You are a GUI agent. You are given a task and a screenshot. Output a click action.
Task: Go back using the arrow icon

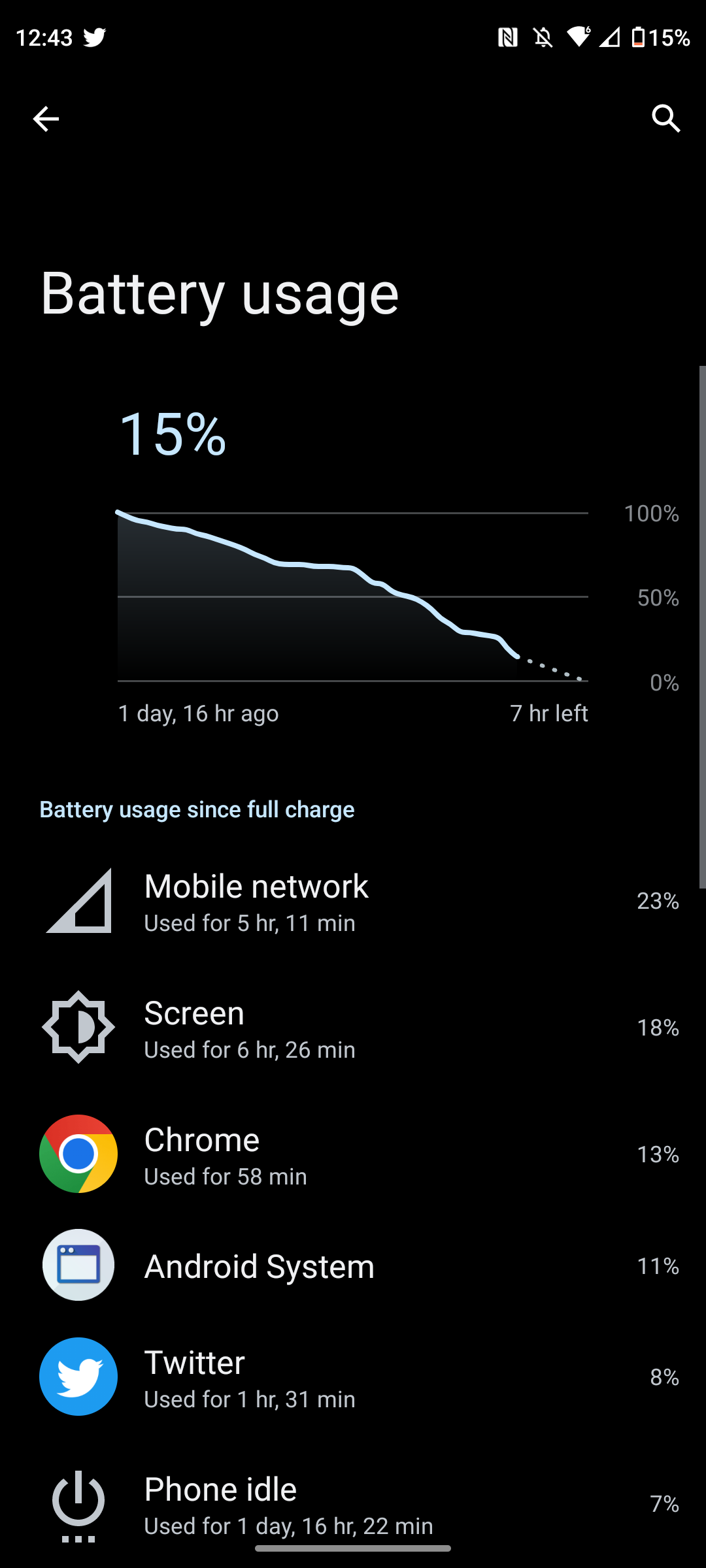coord(46,119)
